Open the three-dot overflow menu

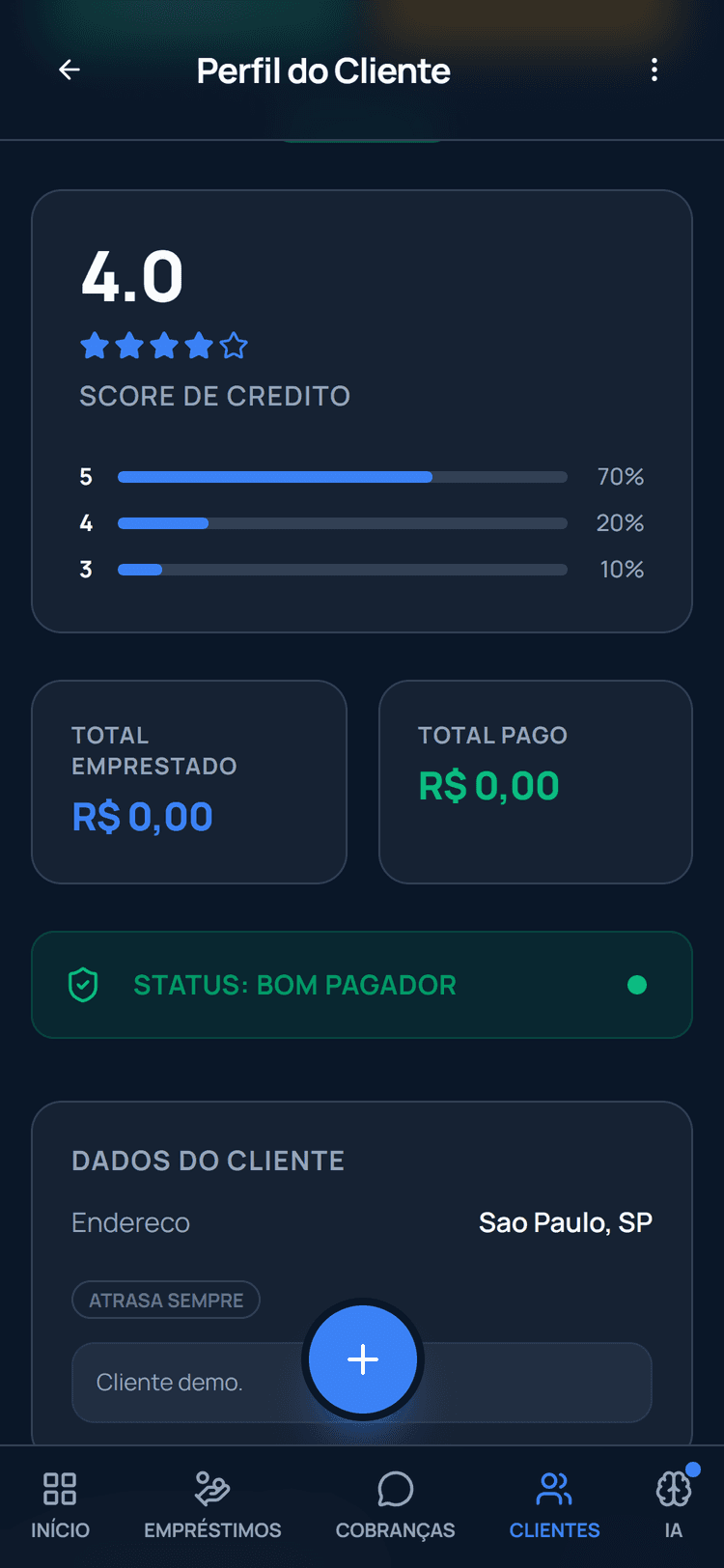pos(654,70)
